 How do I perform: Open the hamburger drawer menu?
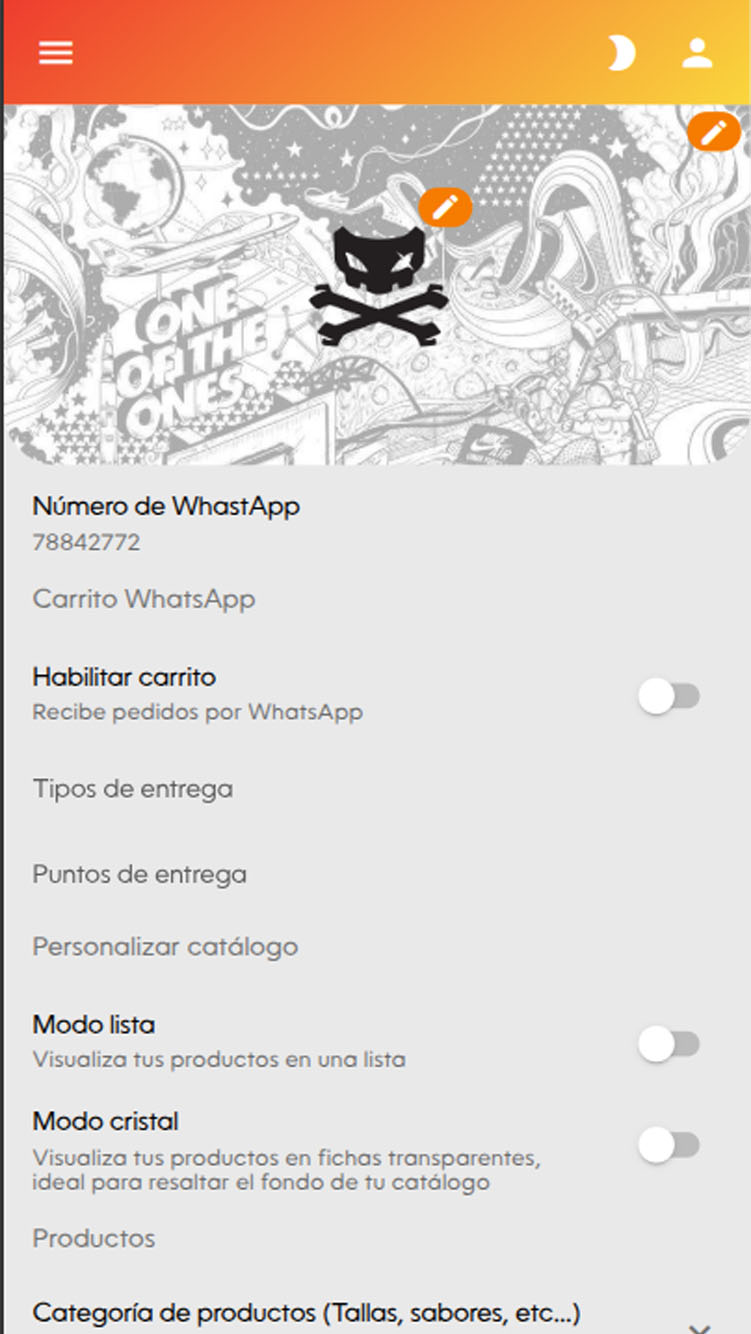[56, 53]
